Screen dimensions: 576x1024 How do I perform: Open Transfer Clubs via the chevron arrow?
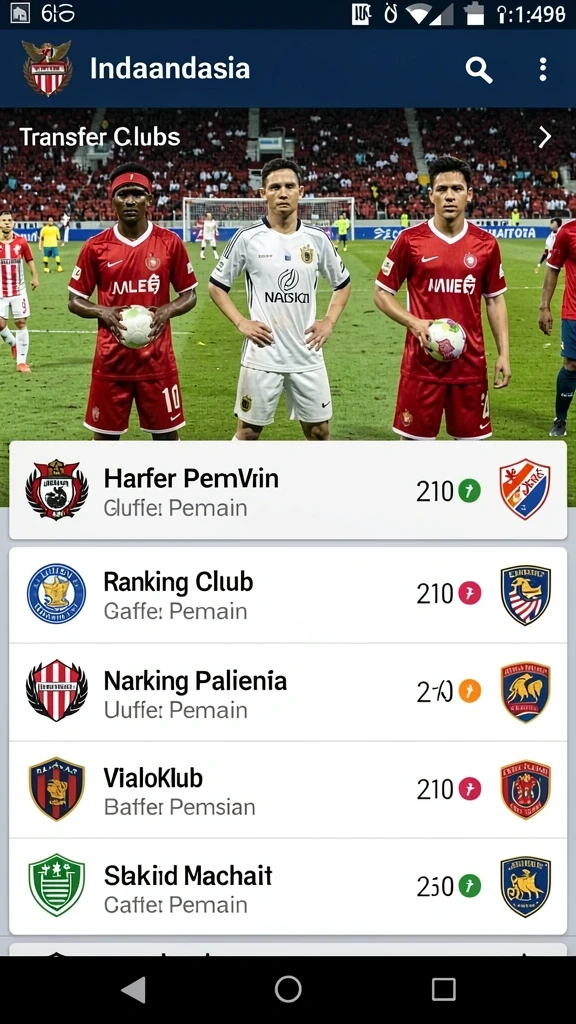[x=545, y=137]
